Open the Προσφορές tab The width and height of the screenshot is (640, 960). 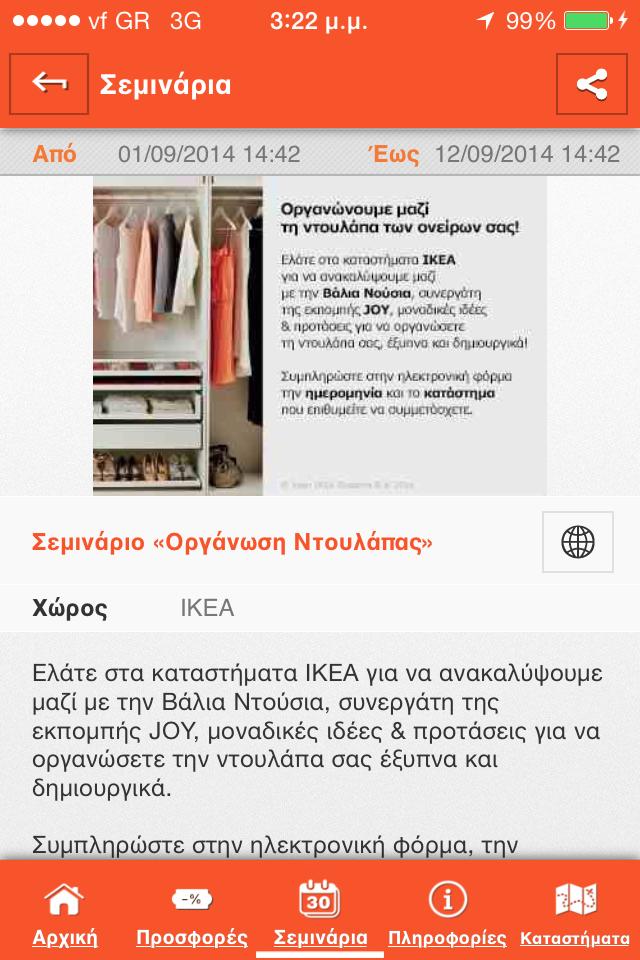point(192,912)
